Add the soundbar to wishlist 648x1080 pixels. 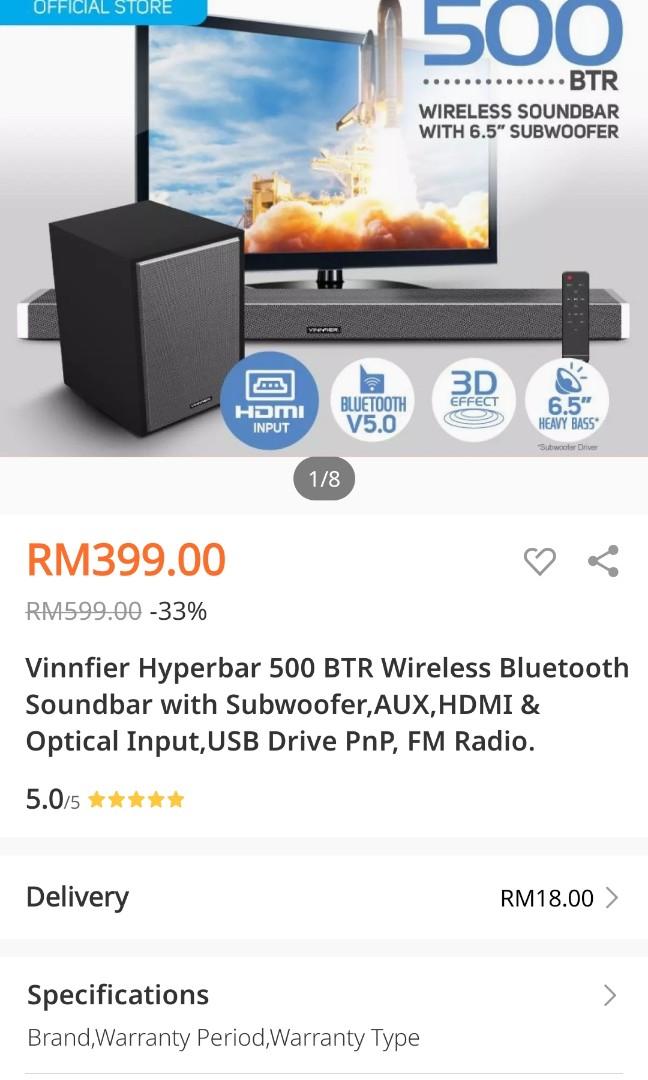pos(539,561)
